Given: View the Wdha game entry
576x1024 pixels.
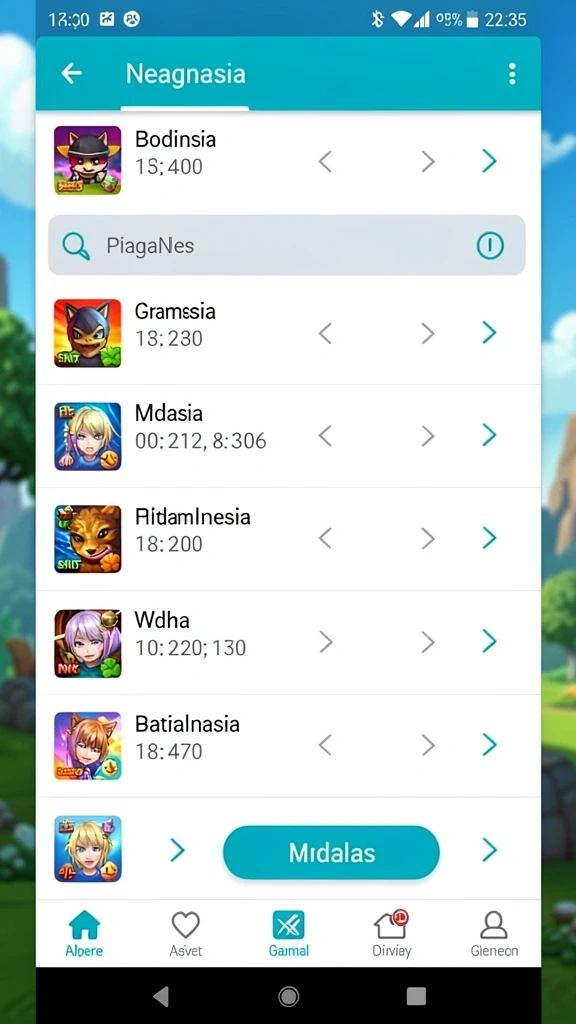Looking at the screenshot, I should (x=288, y=643).
